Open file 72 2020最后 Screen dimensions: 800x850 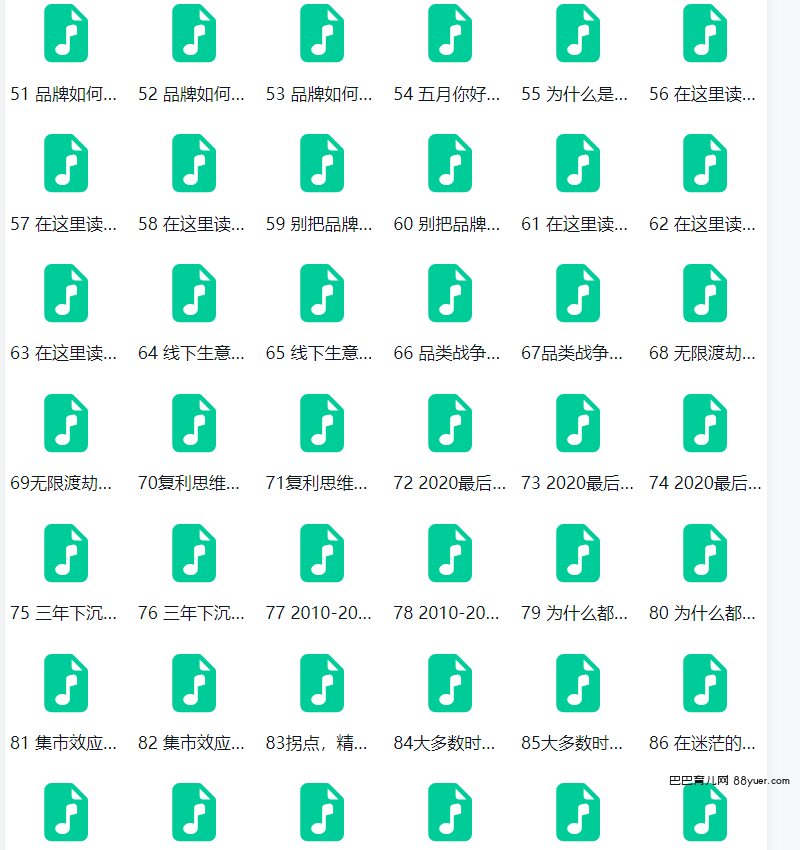click(x=449, y=423)
